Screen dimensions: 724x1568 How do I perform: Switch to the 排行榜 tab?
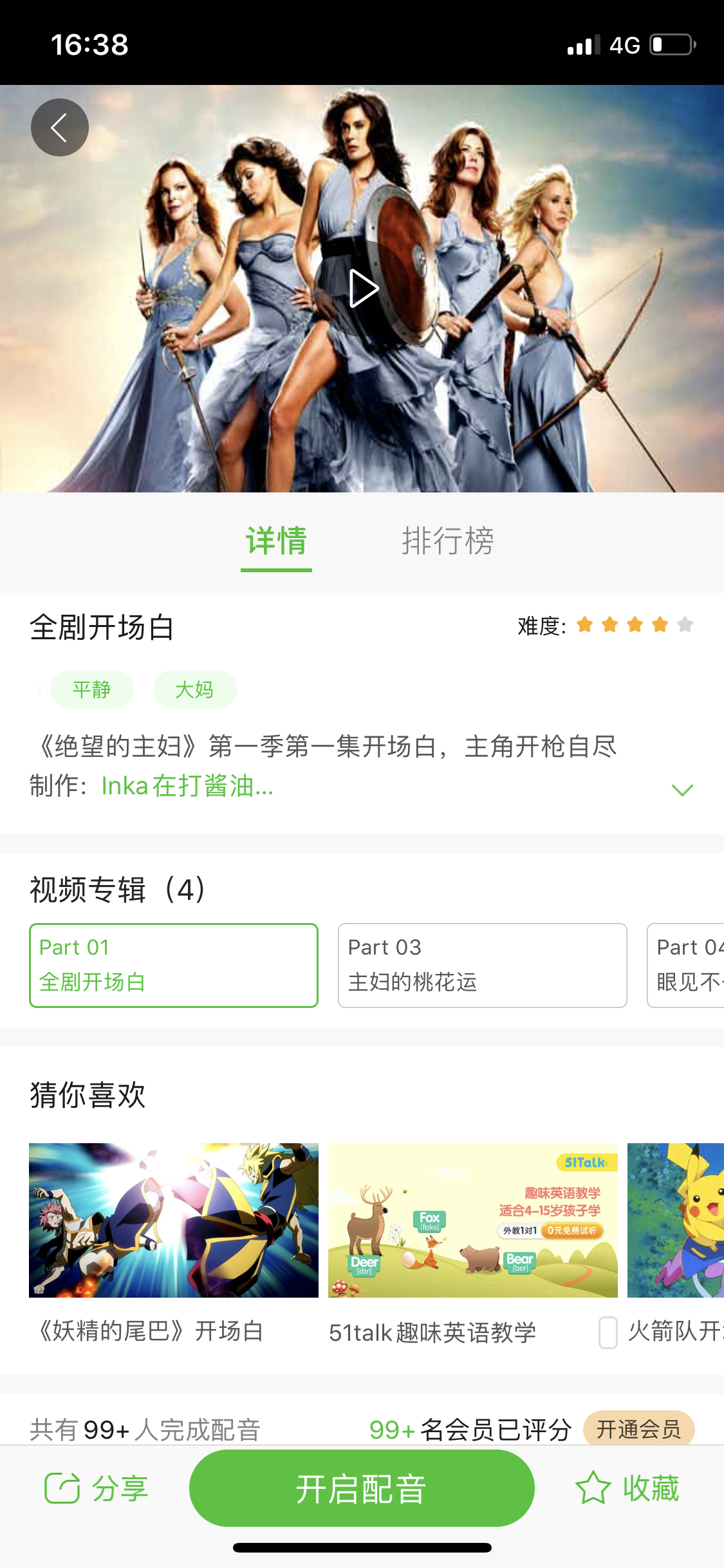(x=448, y=541)
